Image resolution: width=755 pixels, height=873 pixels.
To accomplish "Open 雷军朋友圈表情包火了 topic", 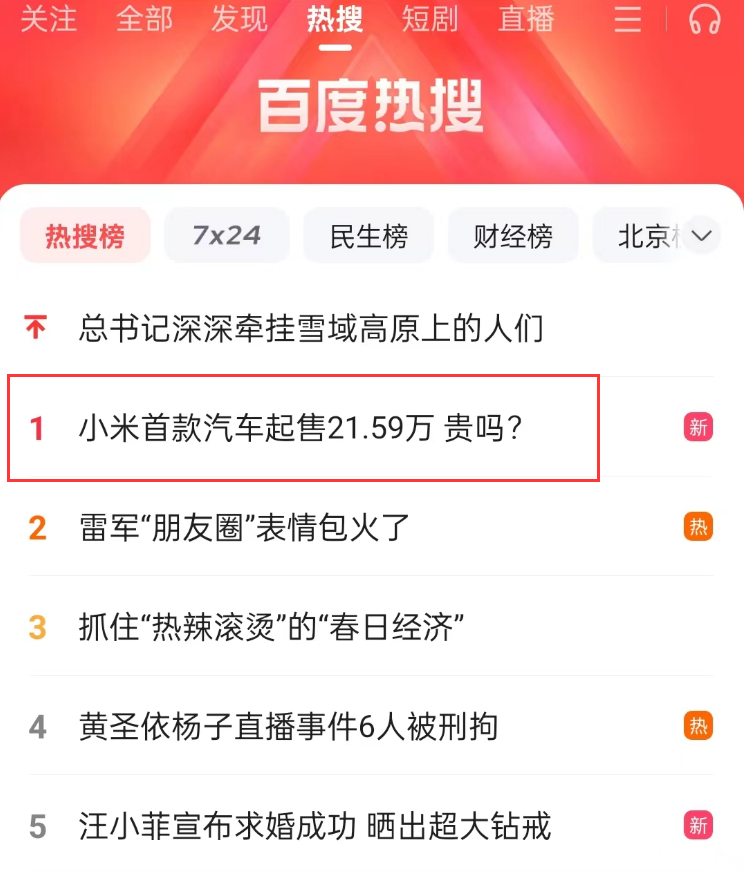I will 245,527.
